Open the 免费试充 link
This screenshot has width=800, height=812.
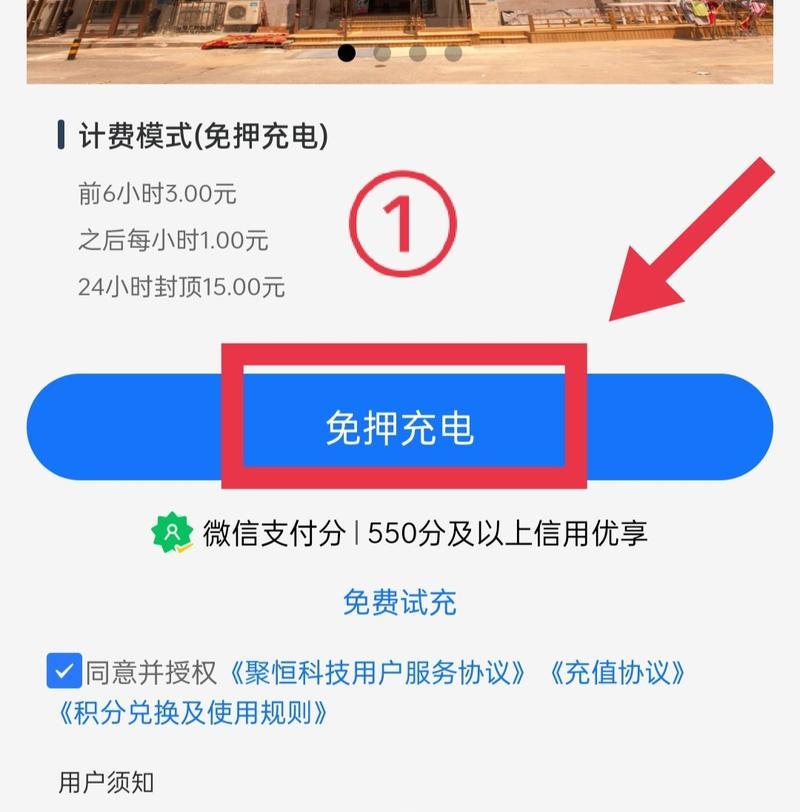(x=400, y=602)
